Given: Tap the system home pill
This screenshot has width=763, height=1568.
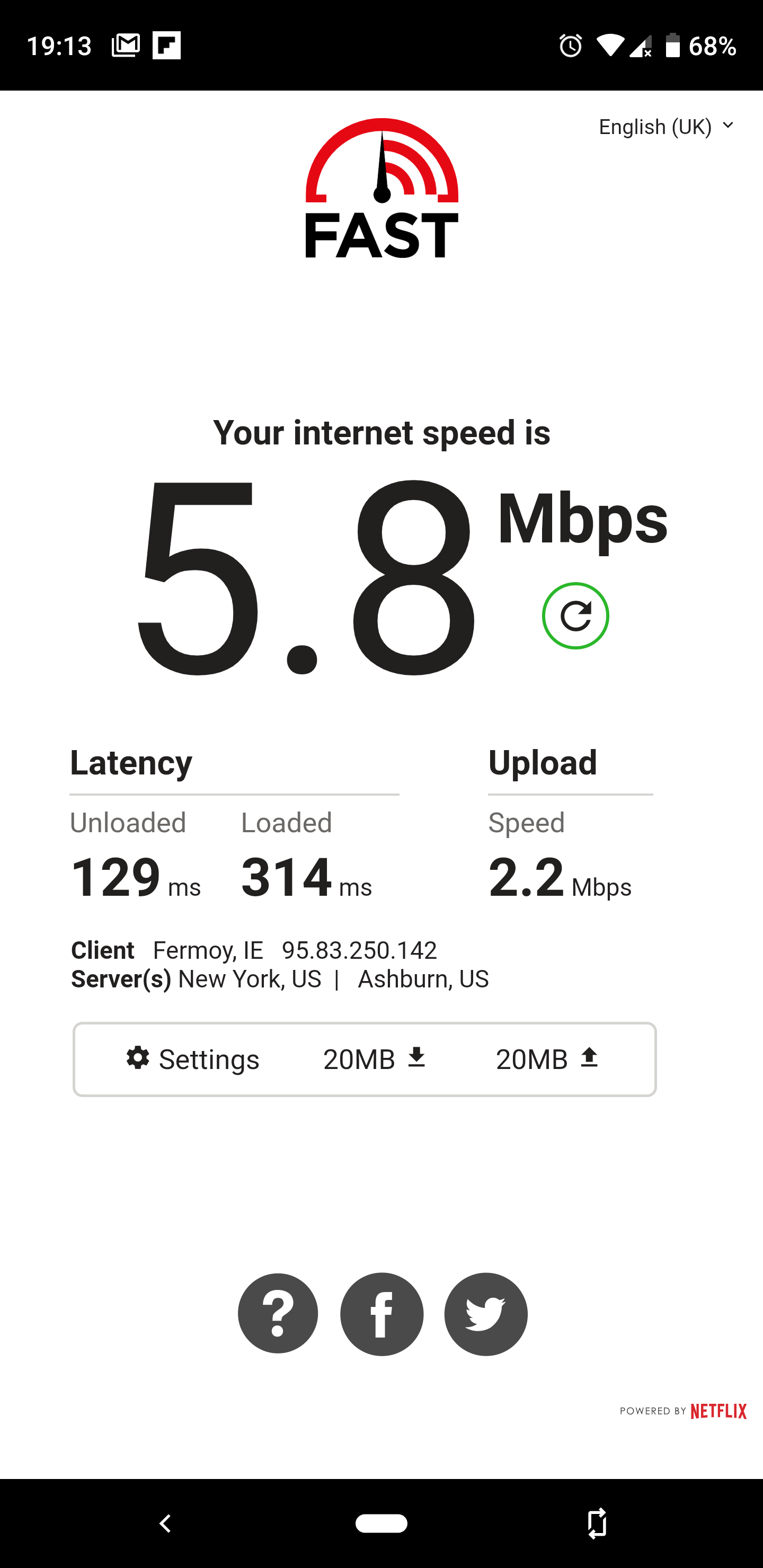Looking at the screenshot, I should 382,1523.
